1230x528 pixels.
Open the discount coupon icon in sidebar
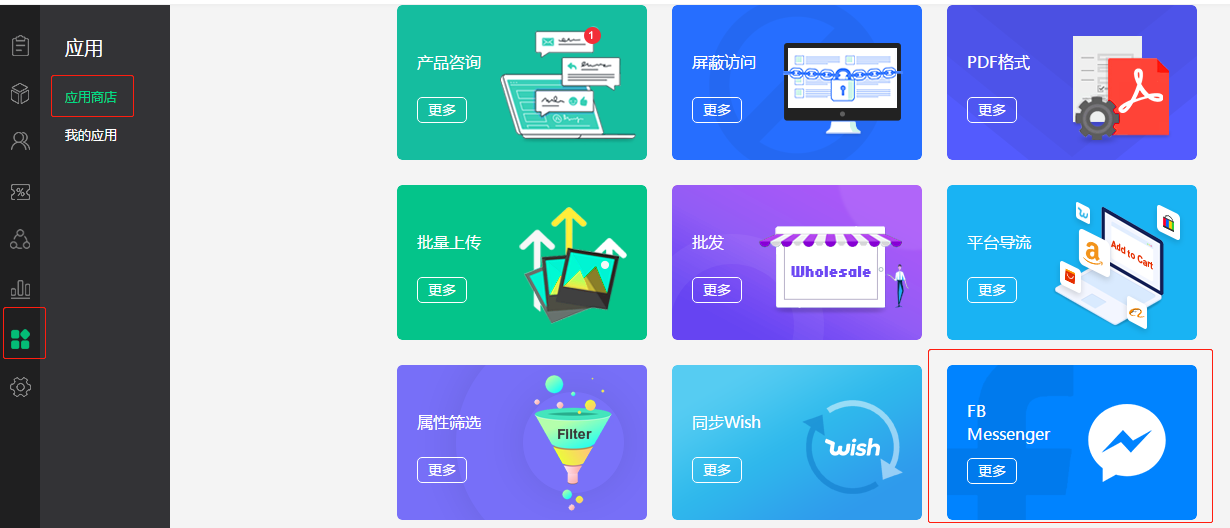click(x=20, y=191)
